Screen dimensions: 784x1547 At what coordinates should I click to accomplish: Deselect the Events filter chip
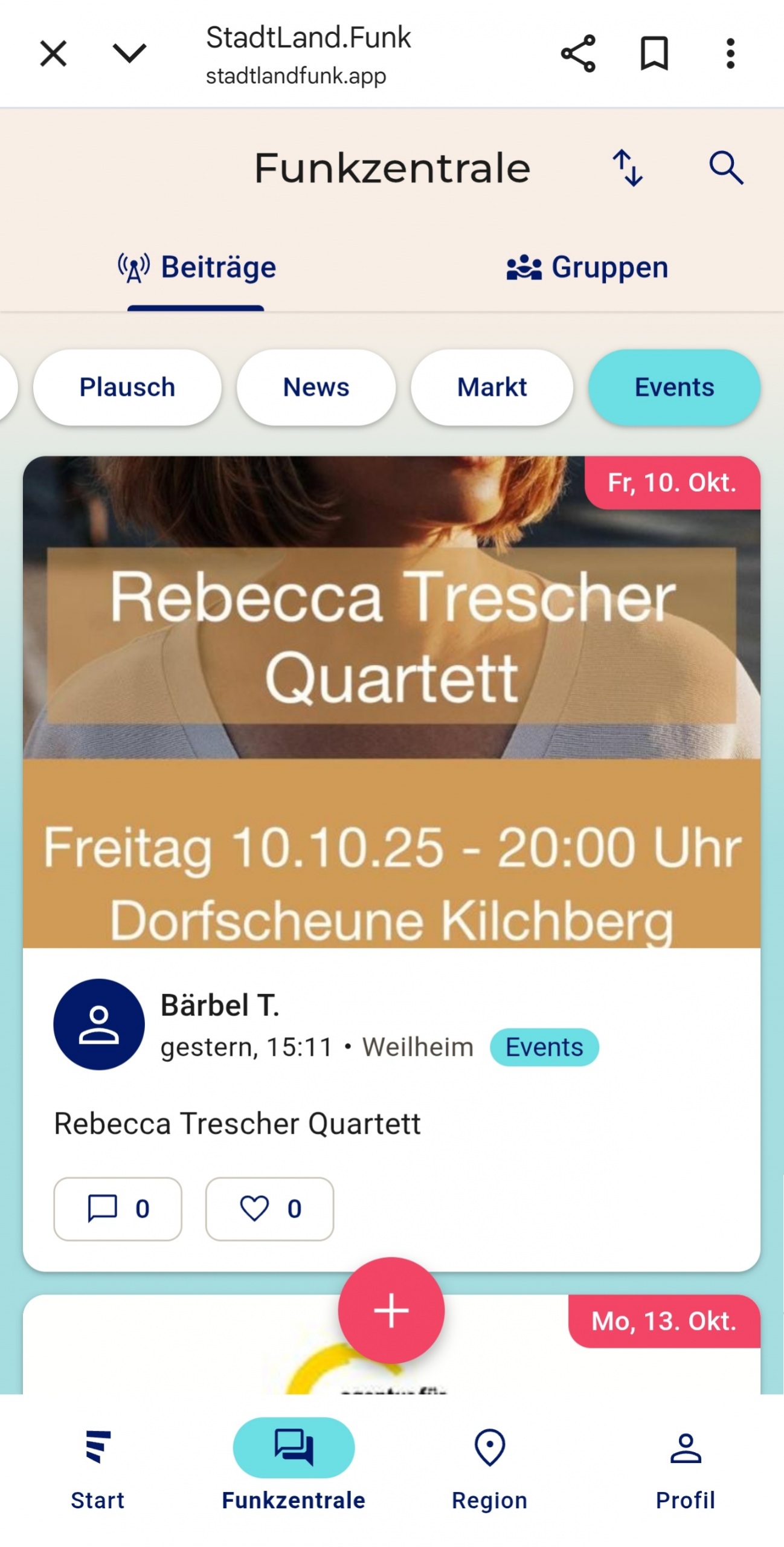674,387
